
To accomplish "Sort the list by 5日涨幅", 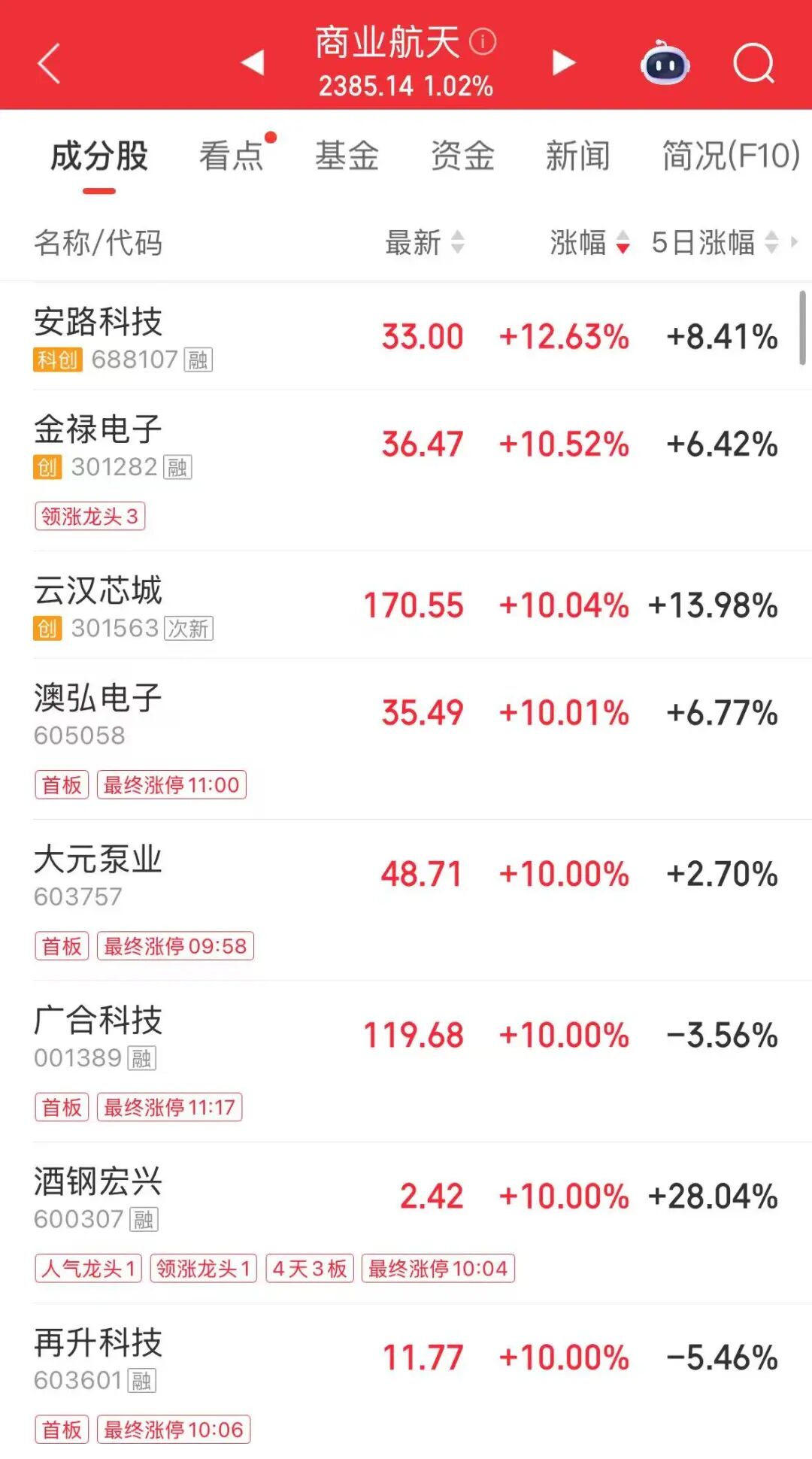I will pos(714,243).
